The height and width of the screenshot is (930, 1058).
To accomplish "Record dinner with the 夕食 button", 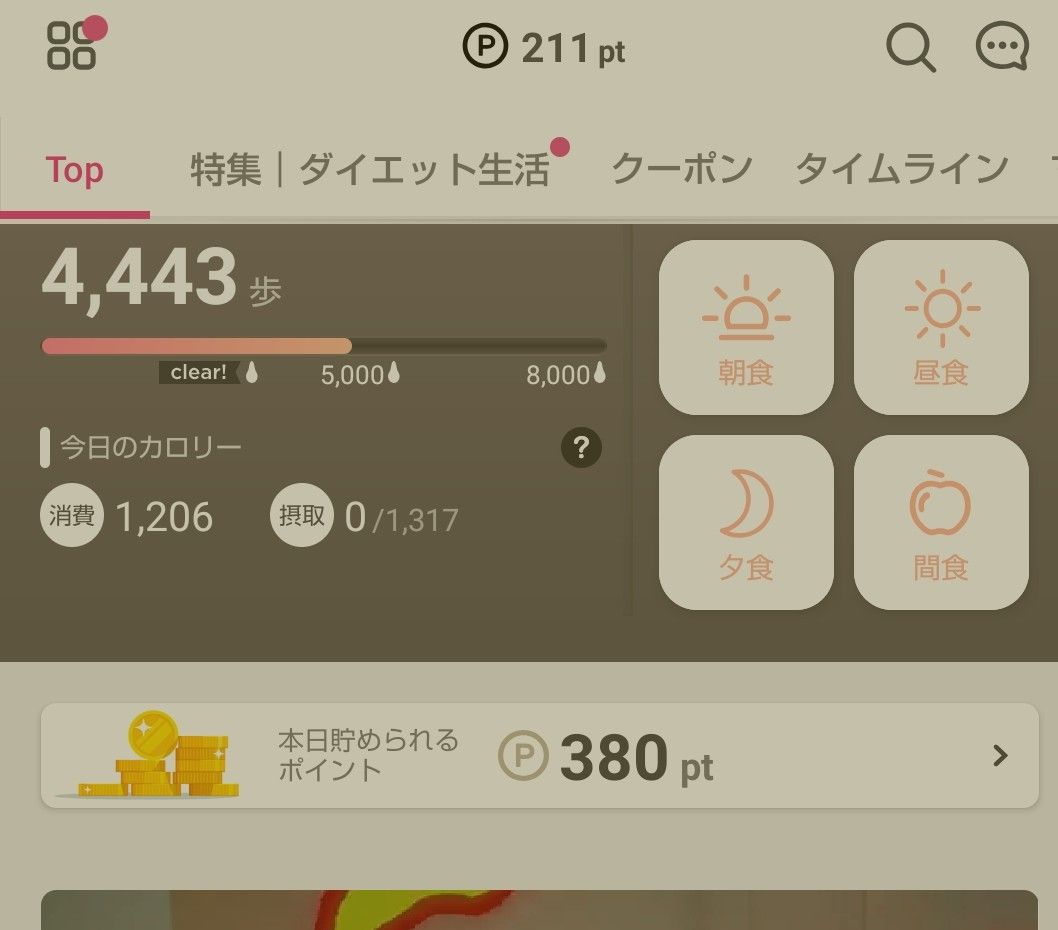I will click(x=746, y=522).
